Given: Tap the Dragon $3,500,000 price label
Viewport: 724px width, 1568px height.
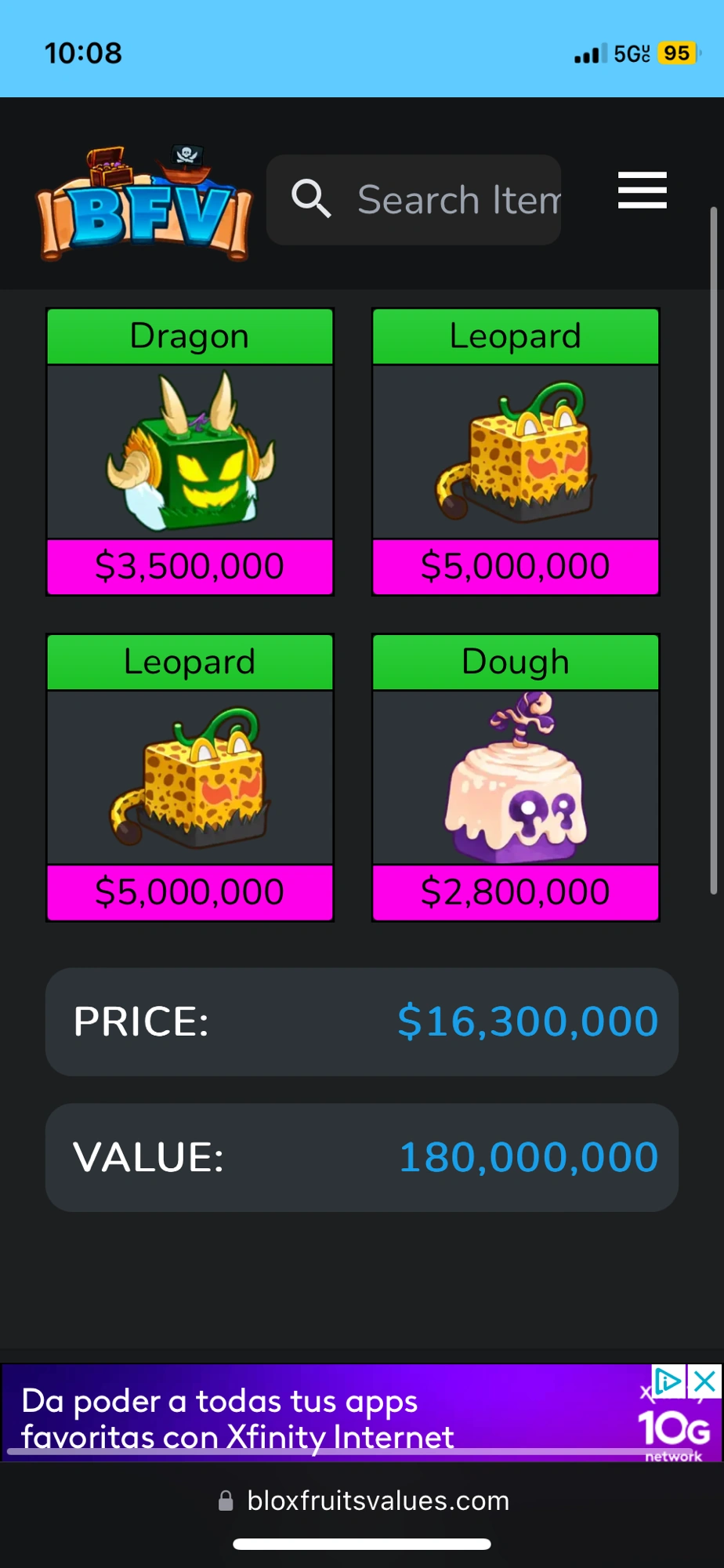Looking at the screenshot, I should click(x=190, y=564).
